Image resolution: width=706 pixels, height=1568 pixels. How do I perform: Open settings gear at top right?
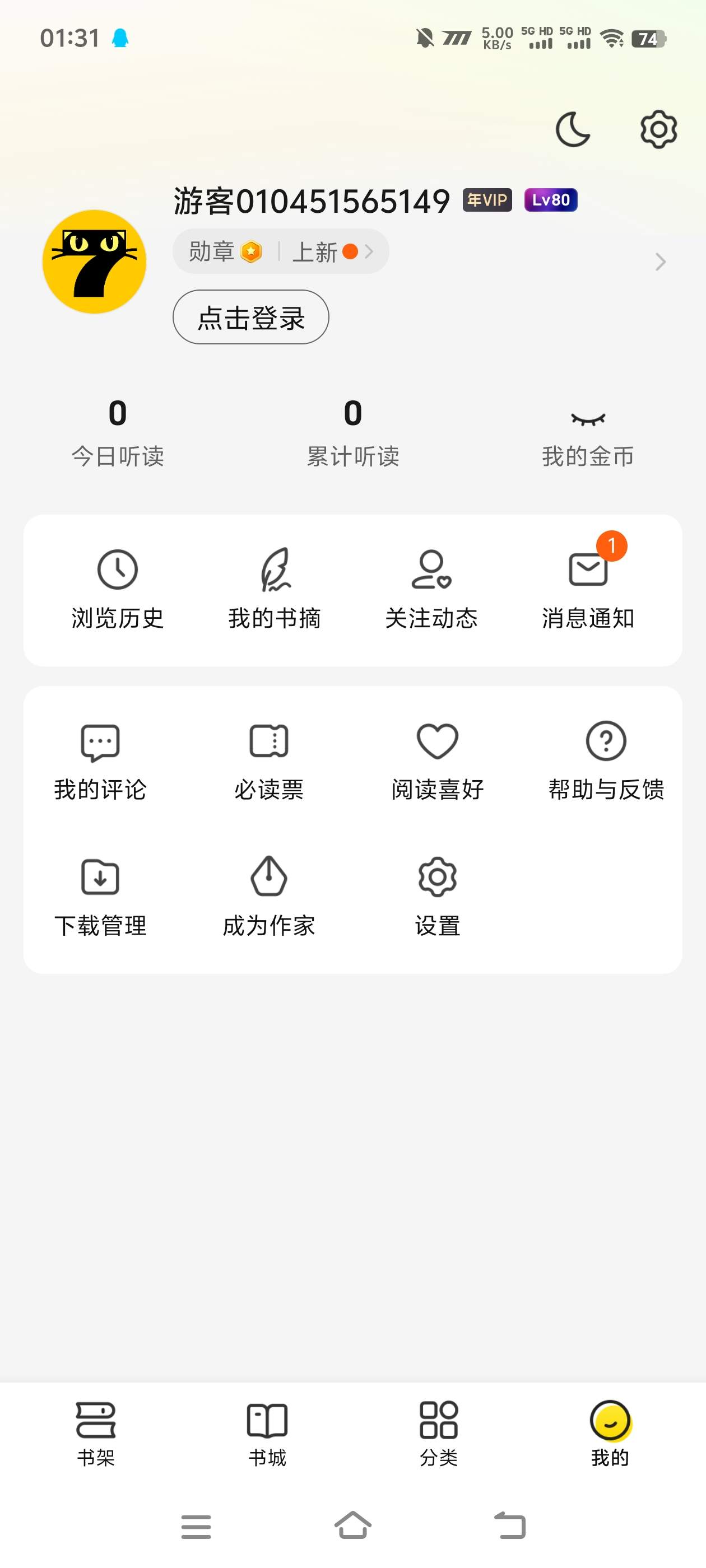point(658,129)
